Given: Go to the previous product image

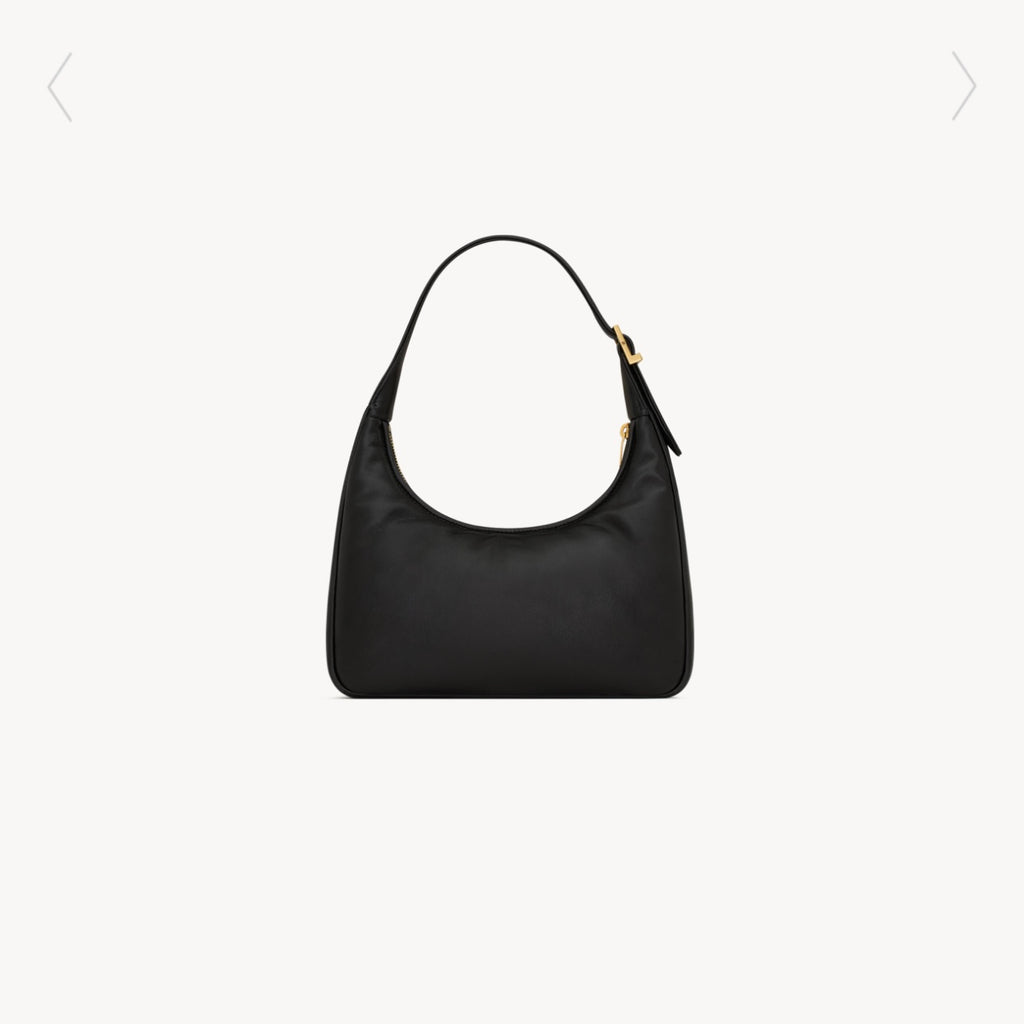Looking at the screenshot, I should [60, 87].
